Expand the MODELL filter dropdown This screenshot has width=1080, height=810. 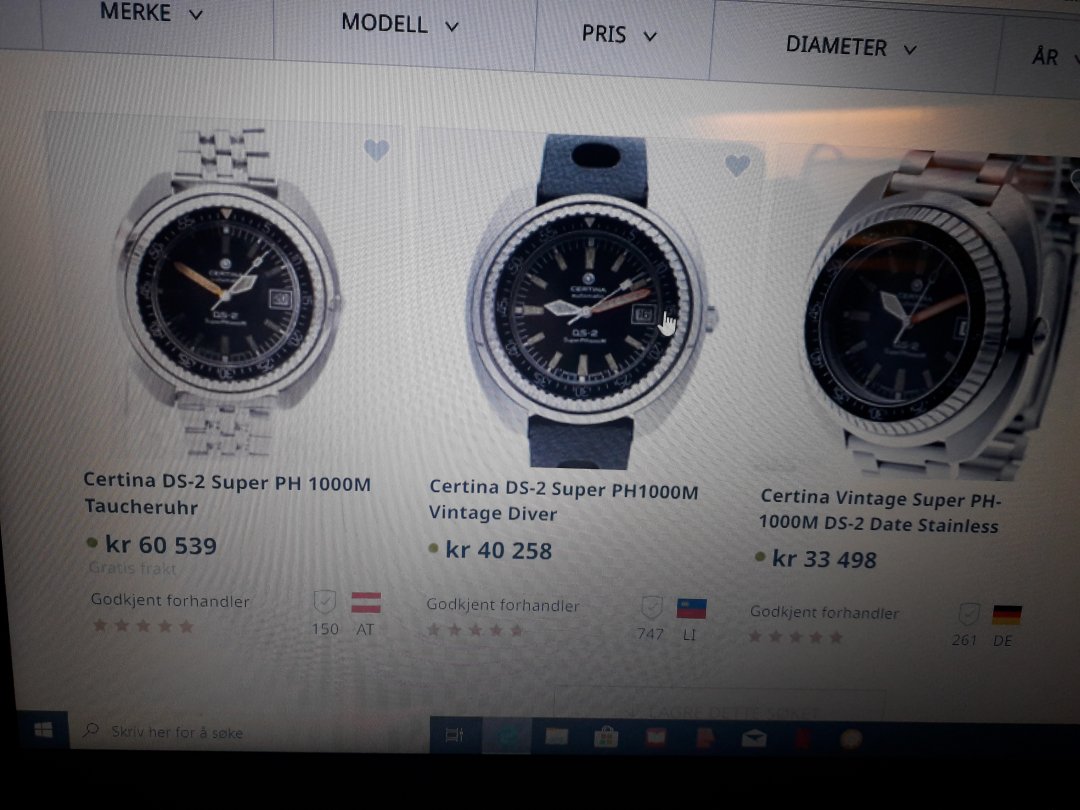[399, 24]
